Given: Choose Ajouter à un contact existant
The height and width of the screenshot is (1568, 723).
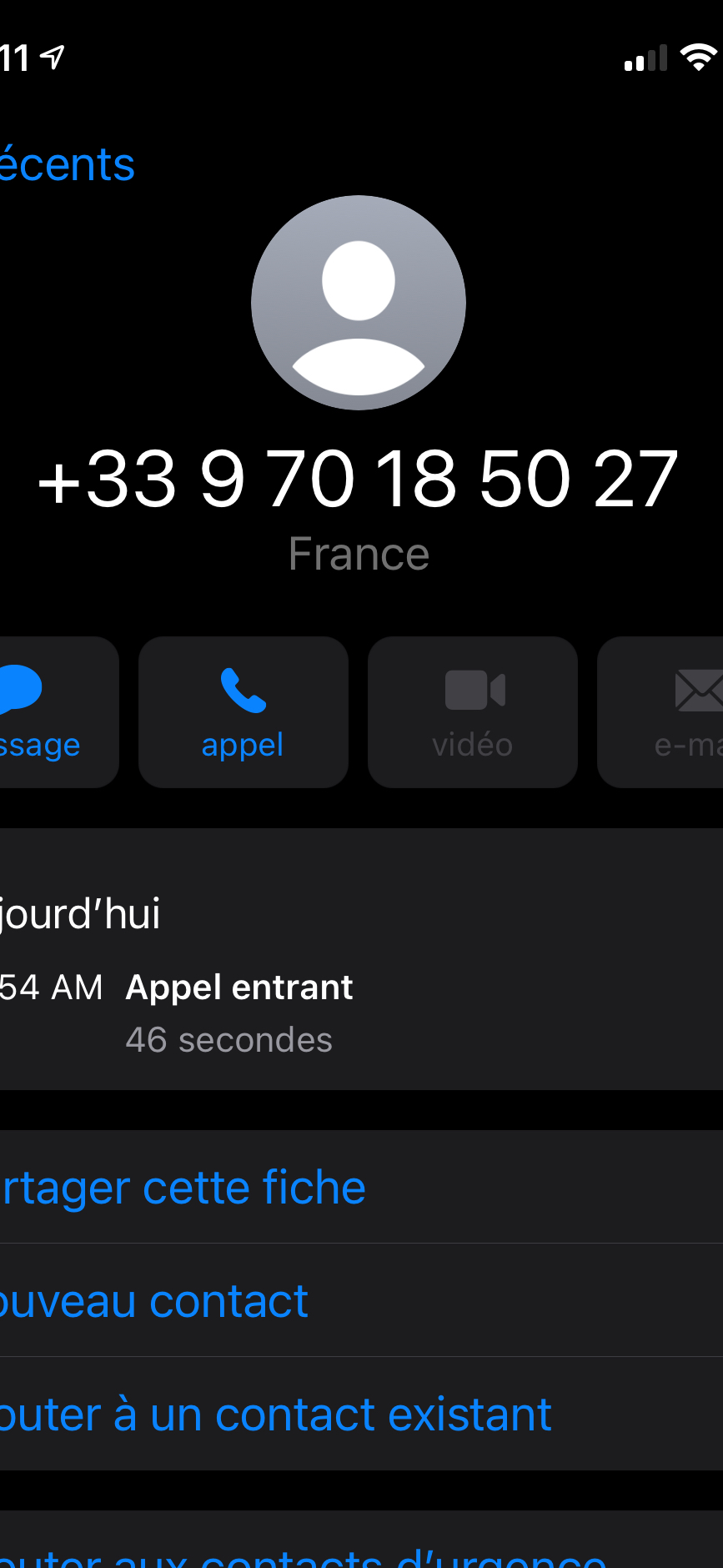Looking at the screenshot, I should click(x=275, y=1414).
